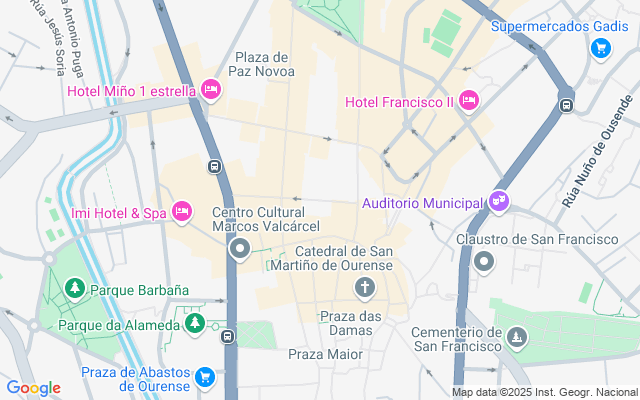Select the Claustro de San Francisco pin
The width and height of the screenshot is (640, 400).
pos(484,262)
